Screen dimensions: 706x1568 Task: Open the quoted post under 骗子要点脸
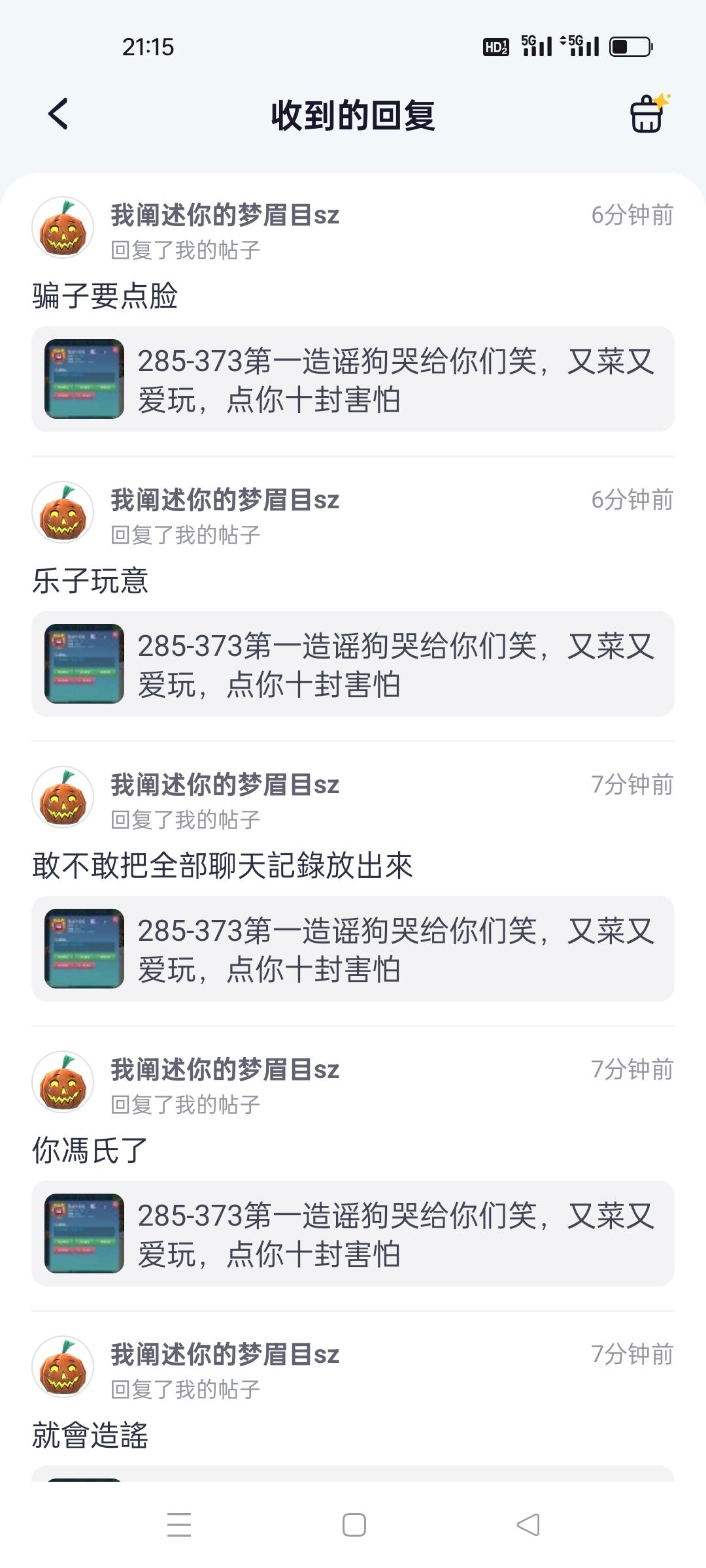(x=353, y=379)
